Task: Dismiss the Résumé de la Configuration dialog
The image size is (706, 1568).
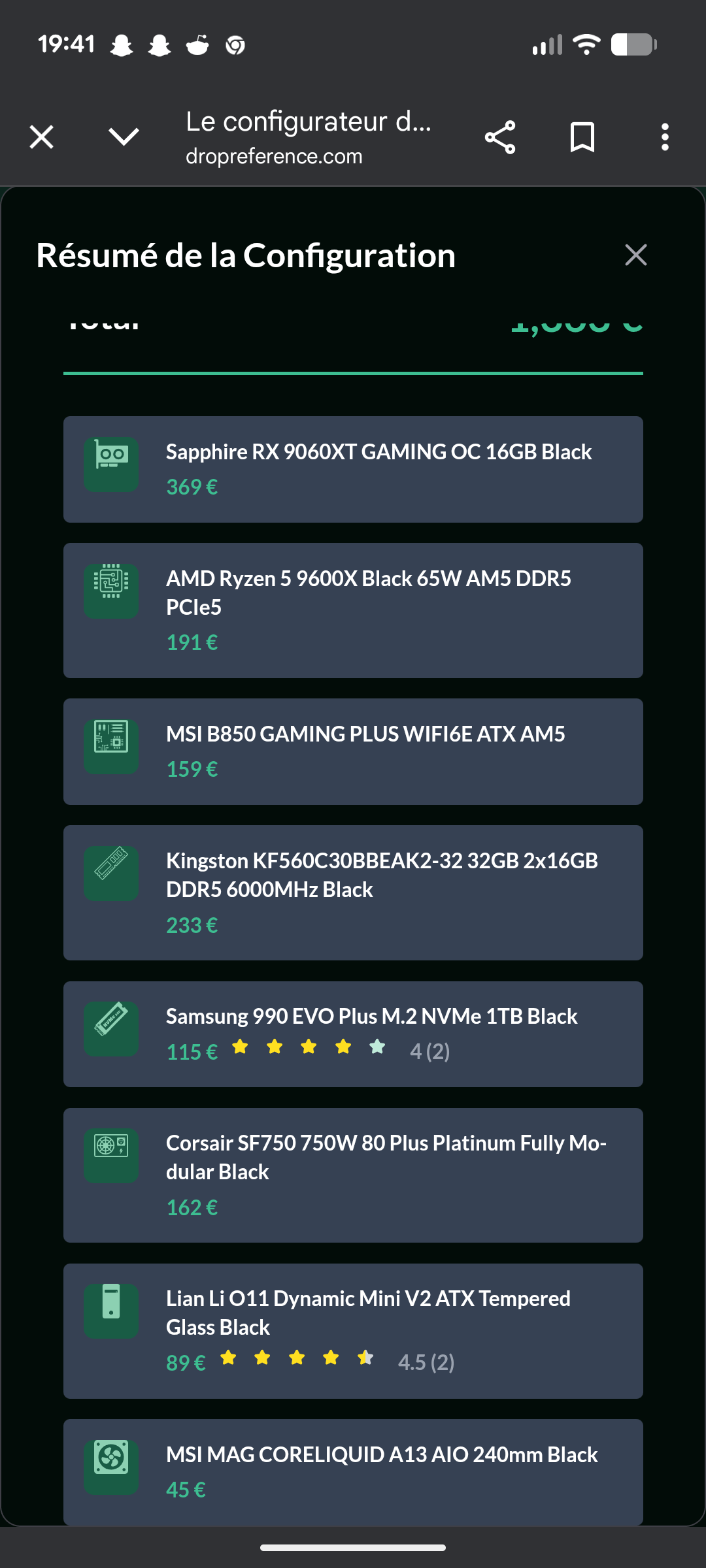Action: [x=635, y=255]
